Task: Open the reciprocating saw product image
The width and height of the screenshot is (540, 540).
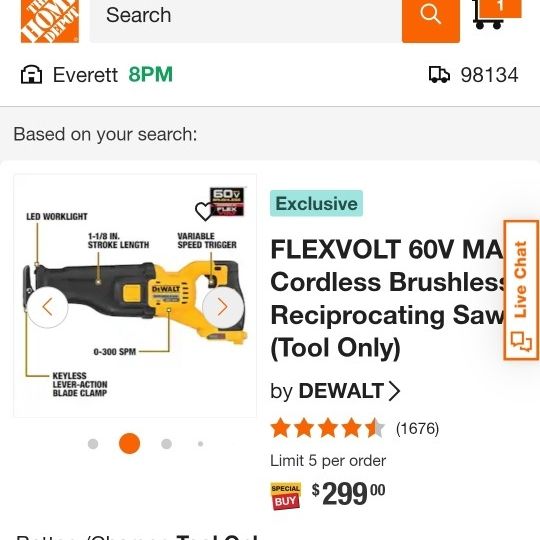Action: (x=135, y=296)
